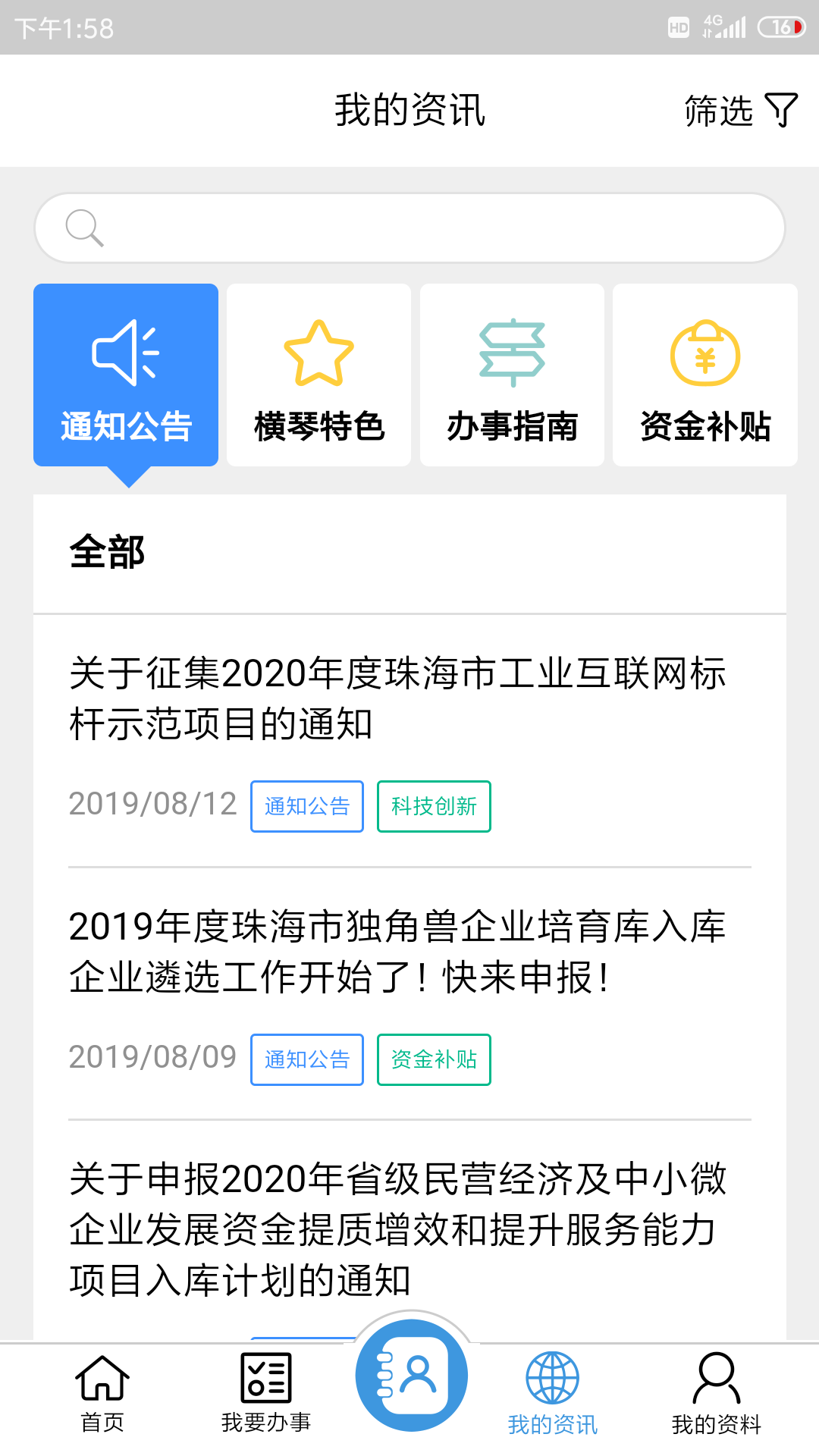Viewport: 819px width, 1456px height.
Task: Tap 科技创新 tag on the 2019/08/12 notice
Action: click(x=434, y=806)
